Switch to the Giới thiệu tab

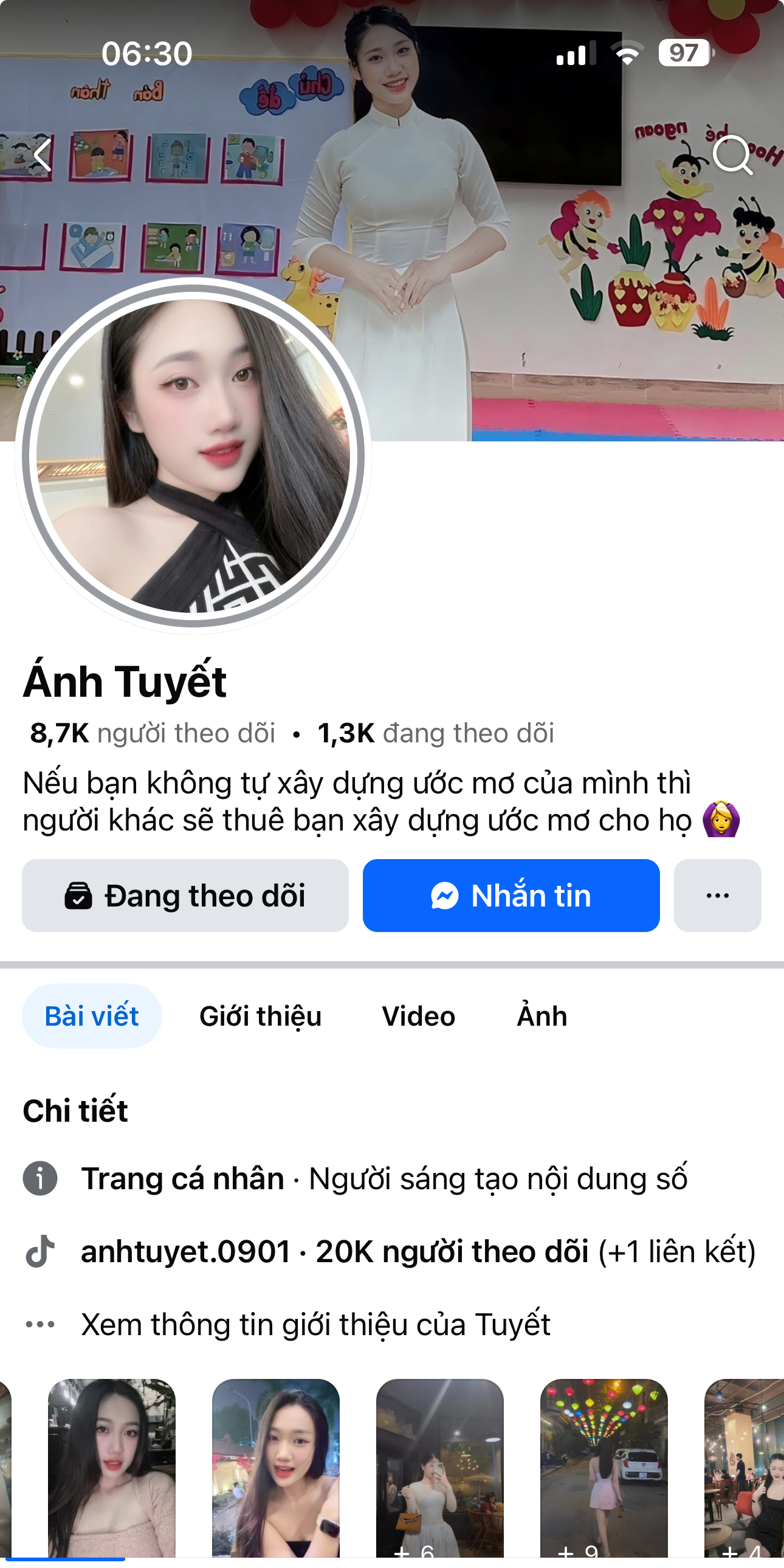[261, 1016]
